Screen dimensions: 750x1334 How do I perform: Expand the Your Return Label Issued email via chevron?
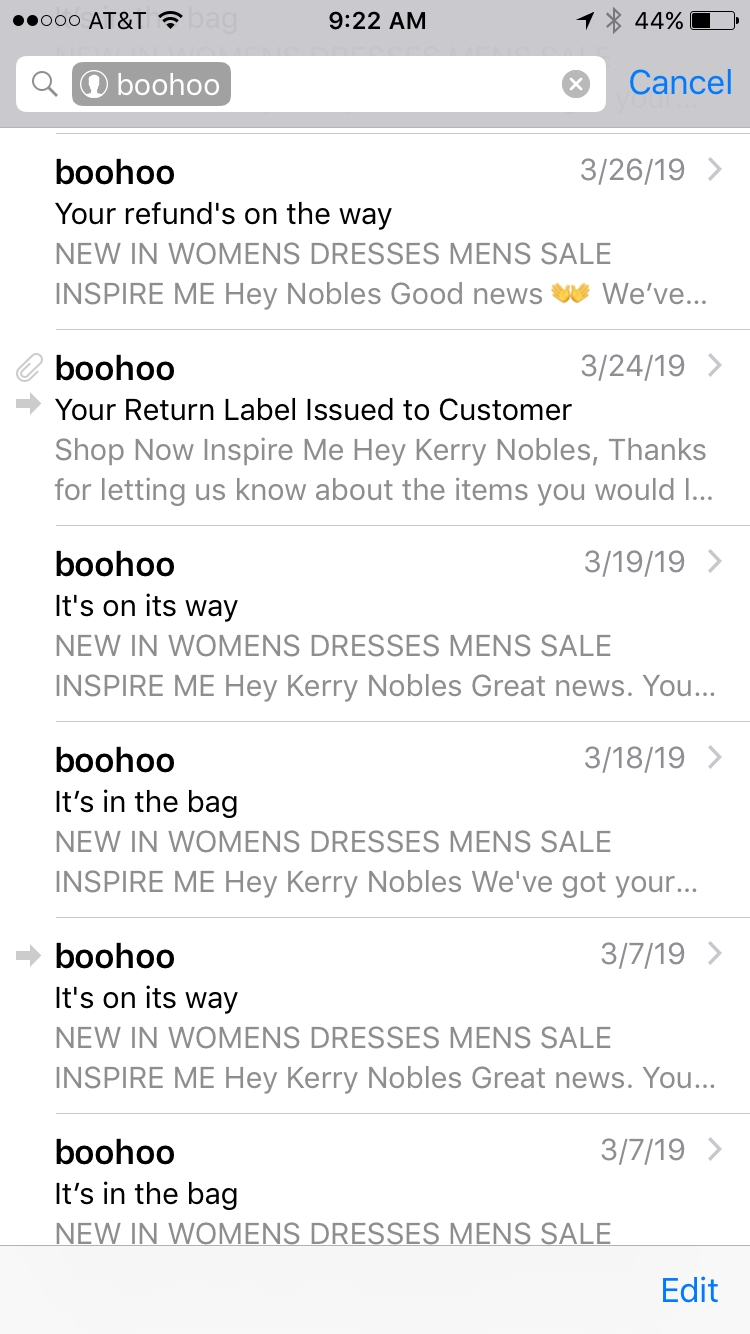pyautogui.click(x=714, y=366)
